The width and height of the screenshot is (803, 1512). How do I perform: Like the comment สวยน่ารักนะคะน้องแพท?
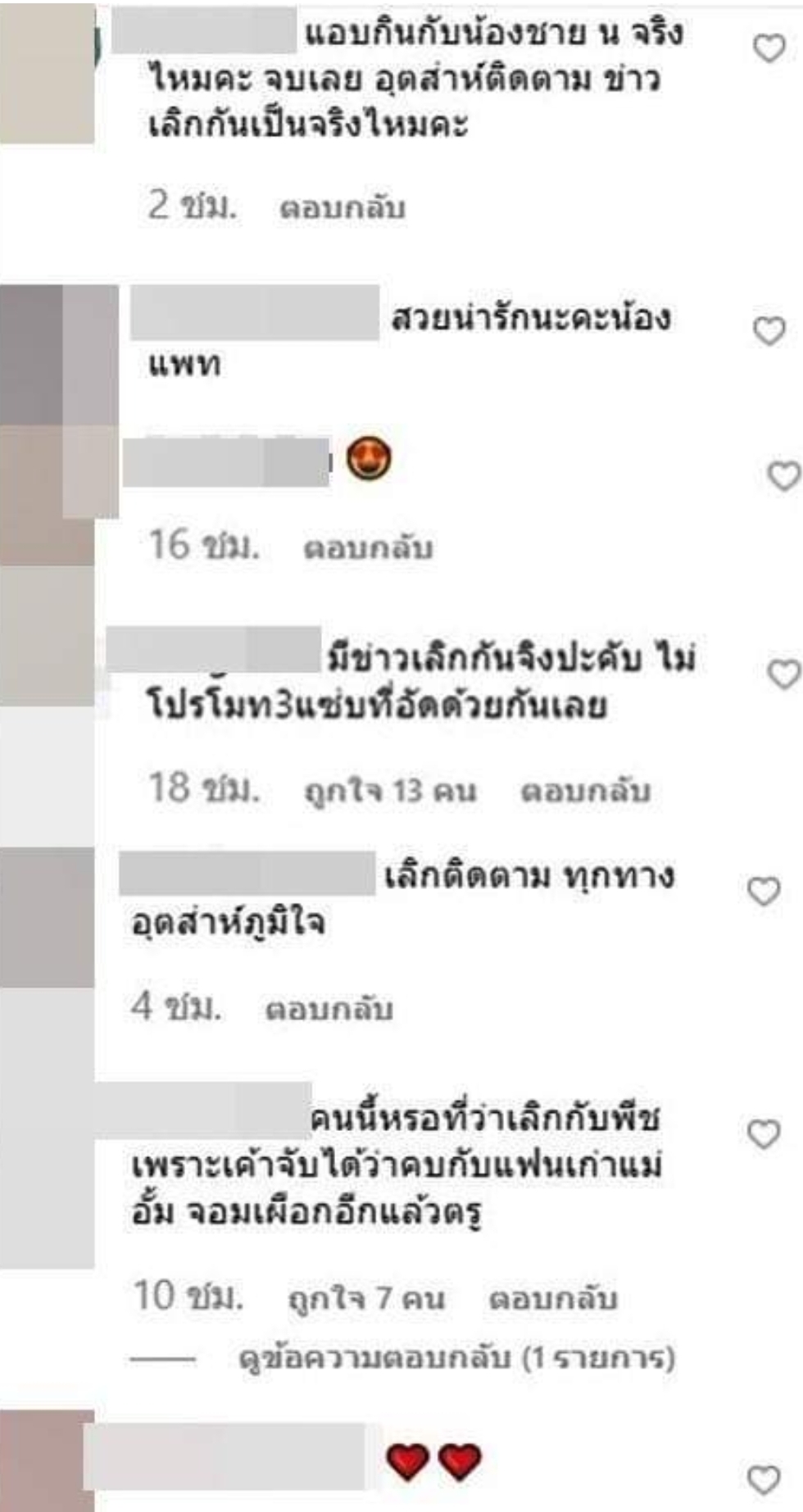point(769,331)
